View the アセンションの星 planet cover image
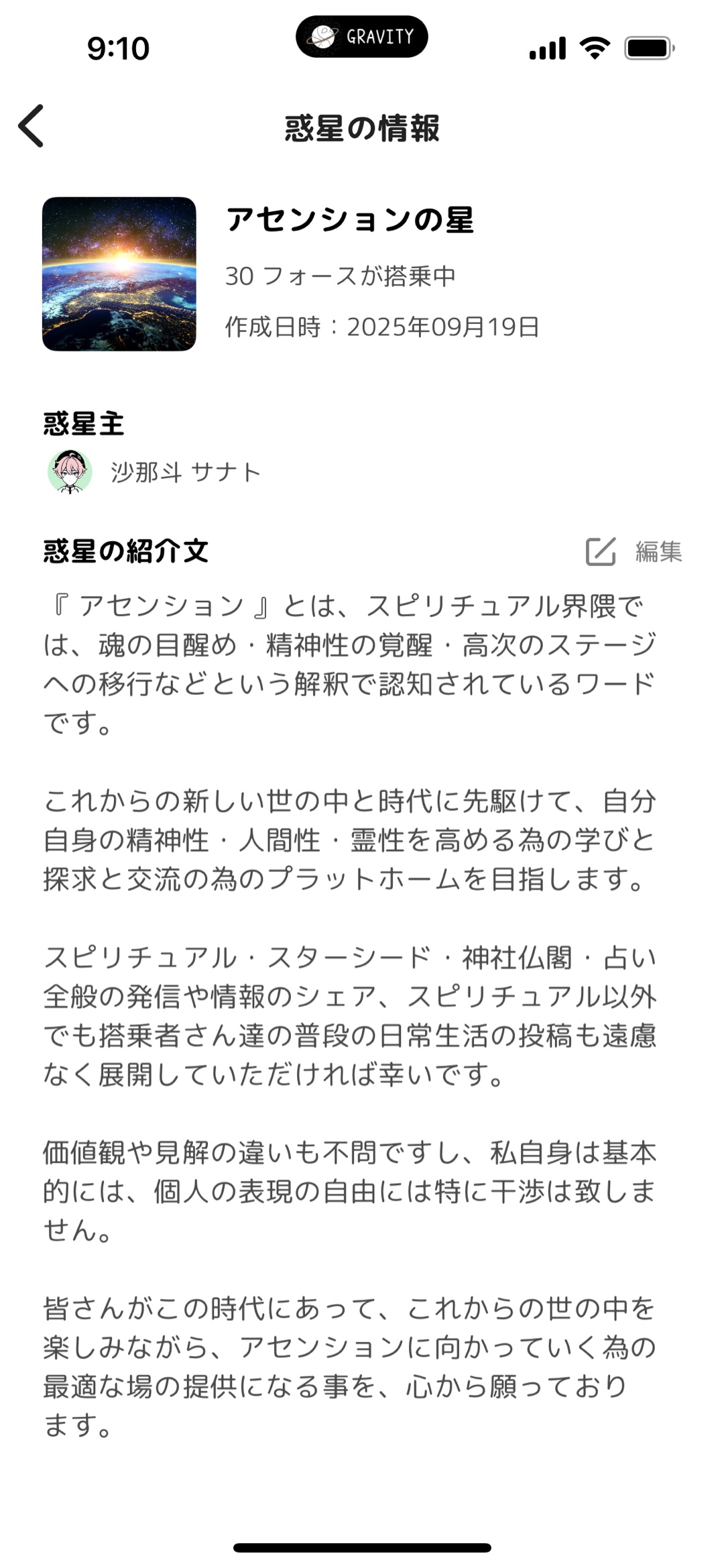This screenshot has height=1568, width=724. [119, 274]
